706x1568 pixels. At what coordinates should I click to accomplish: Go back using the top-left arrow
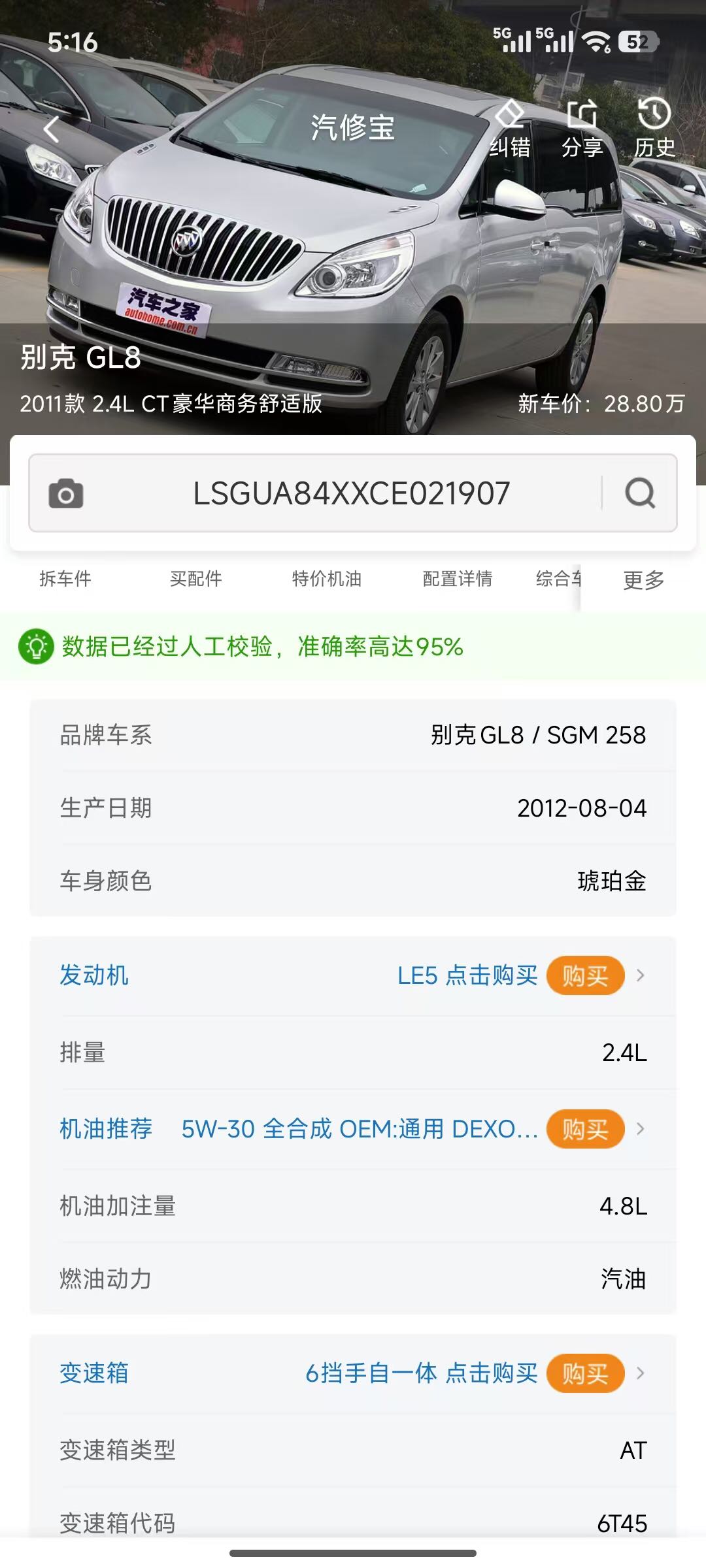click(x=51, y=129)
